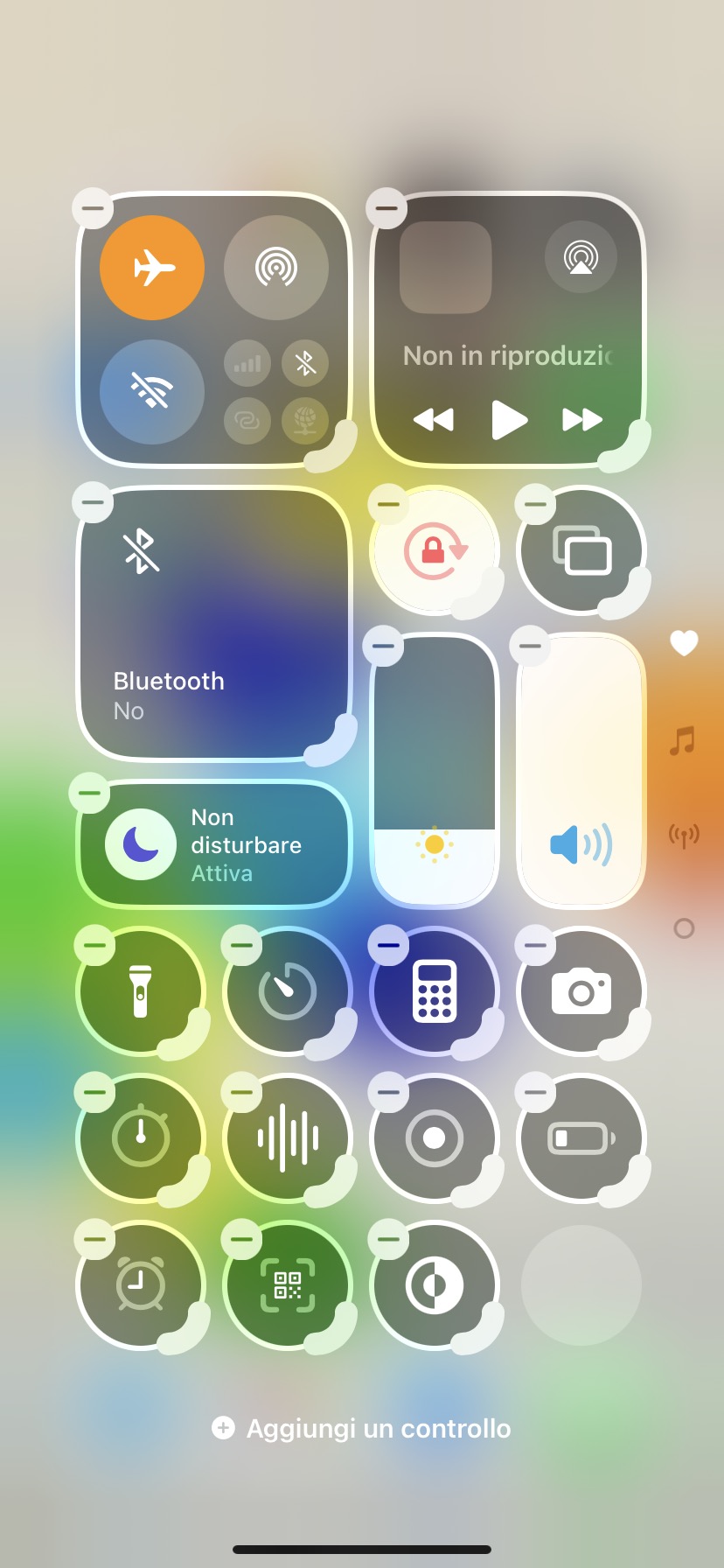Viewport: 724px width, 1568px height.
Task: Remove the volume slider control
Action: coord(530,647)
